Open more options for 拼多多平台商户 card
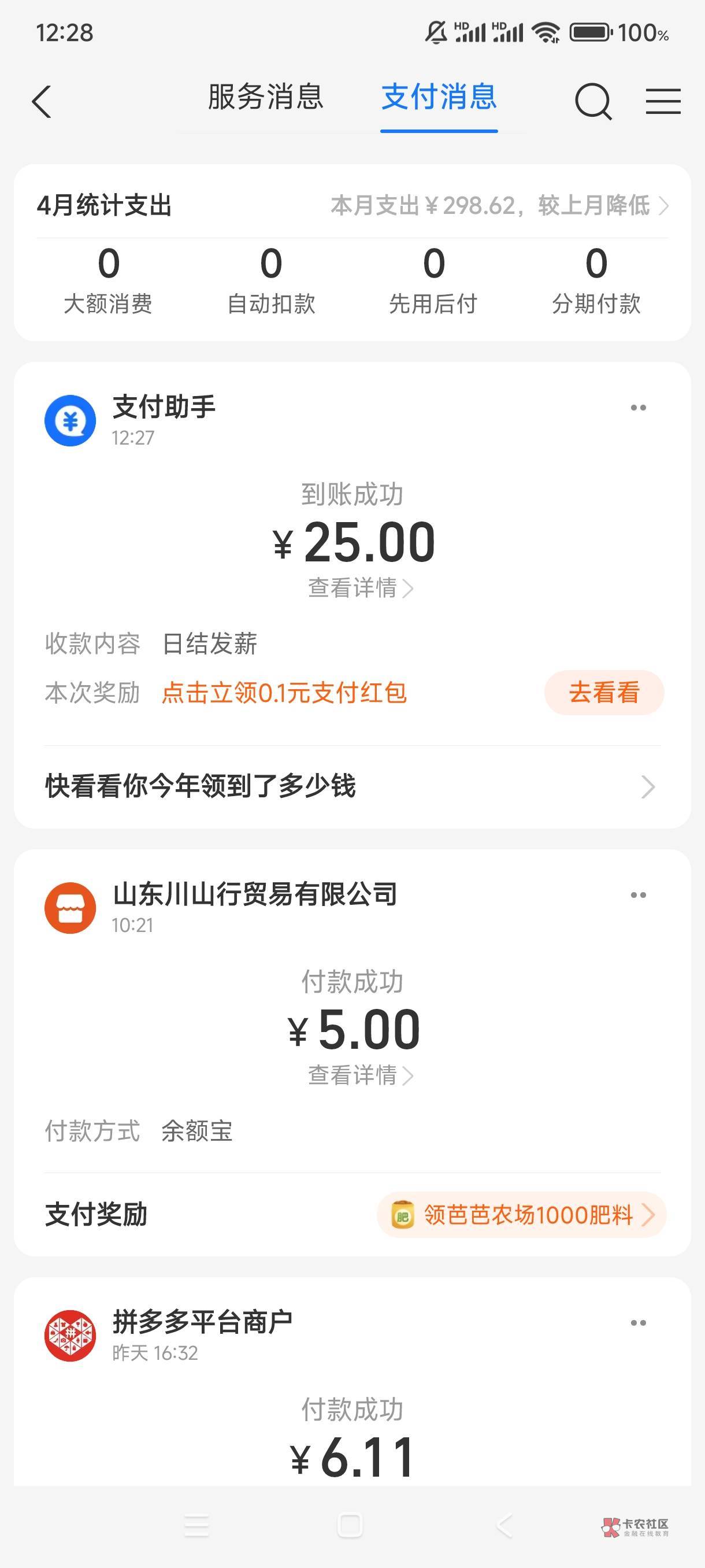 [x=638, y=1323]
